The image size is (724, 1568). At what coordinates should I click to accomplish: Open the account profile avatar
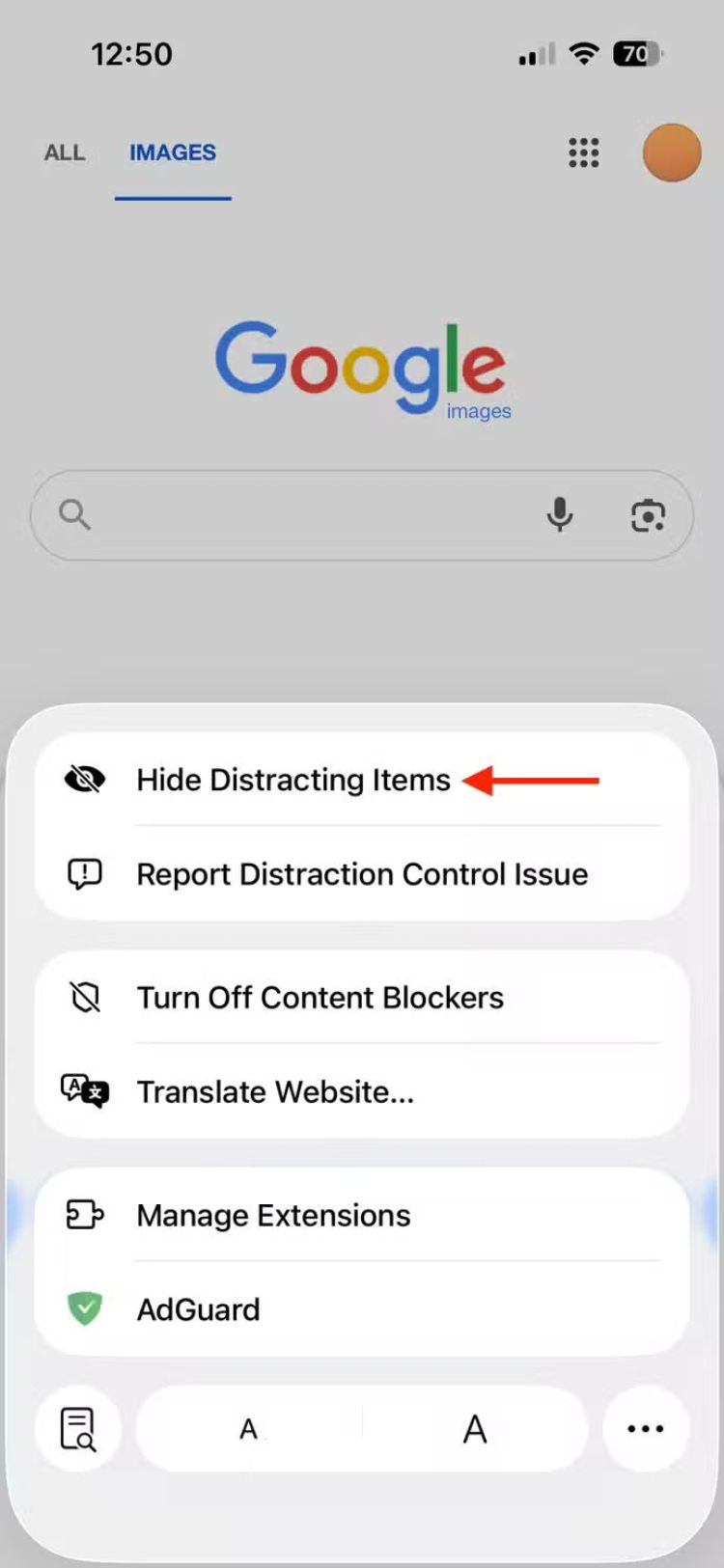coord(672,152)
